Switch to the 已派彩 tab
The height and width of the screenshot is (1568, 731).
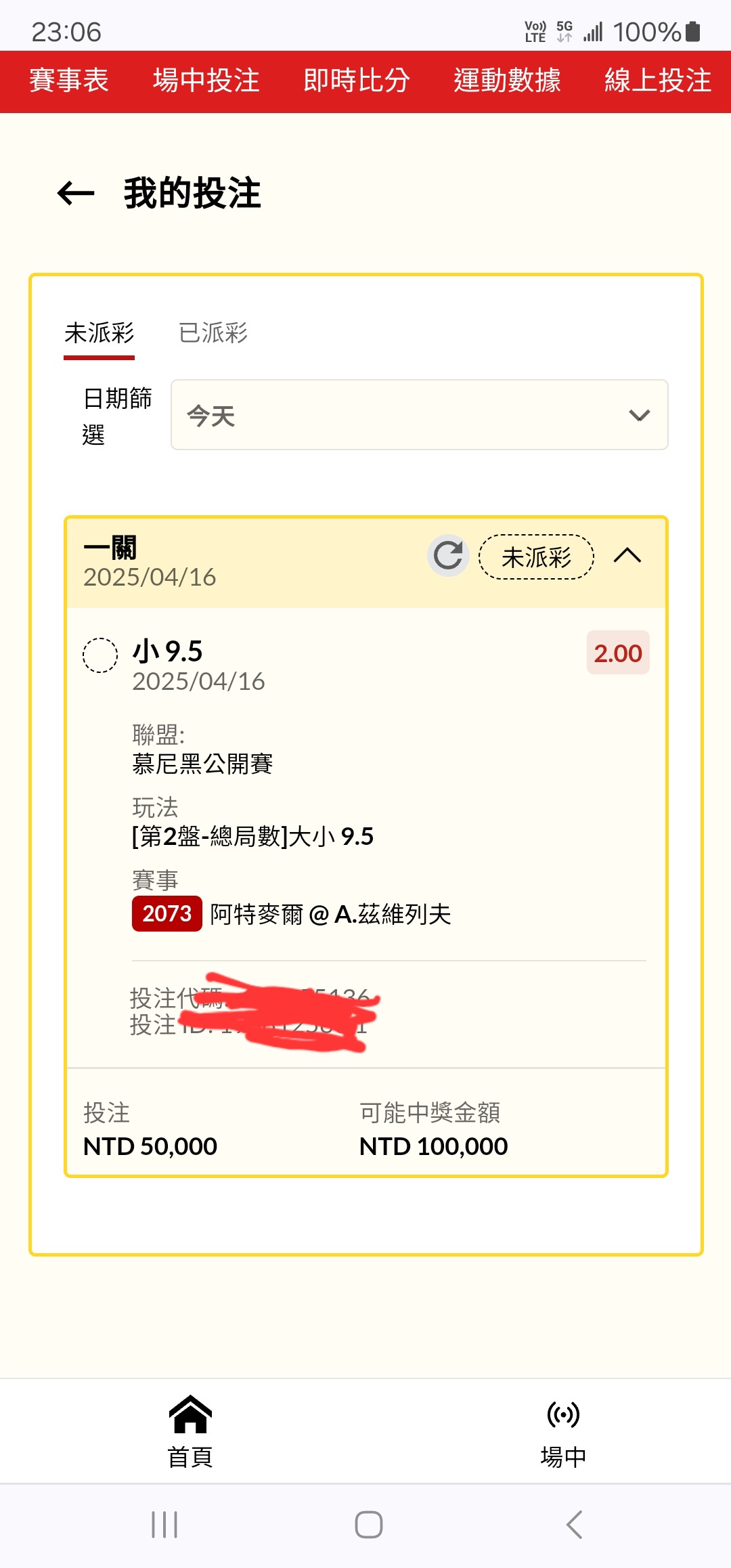(x=213, y=333)
